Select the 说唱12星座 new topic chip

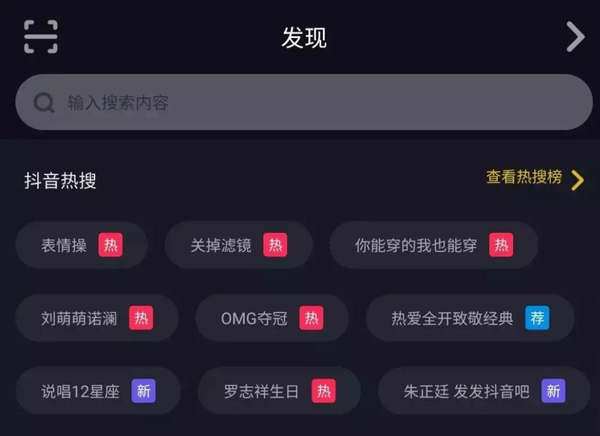point(98,391)
